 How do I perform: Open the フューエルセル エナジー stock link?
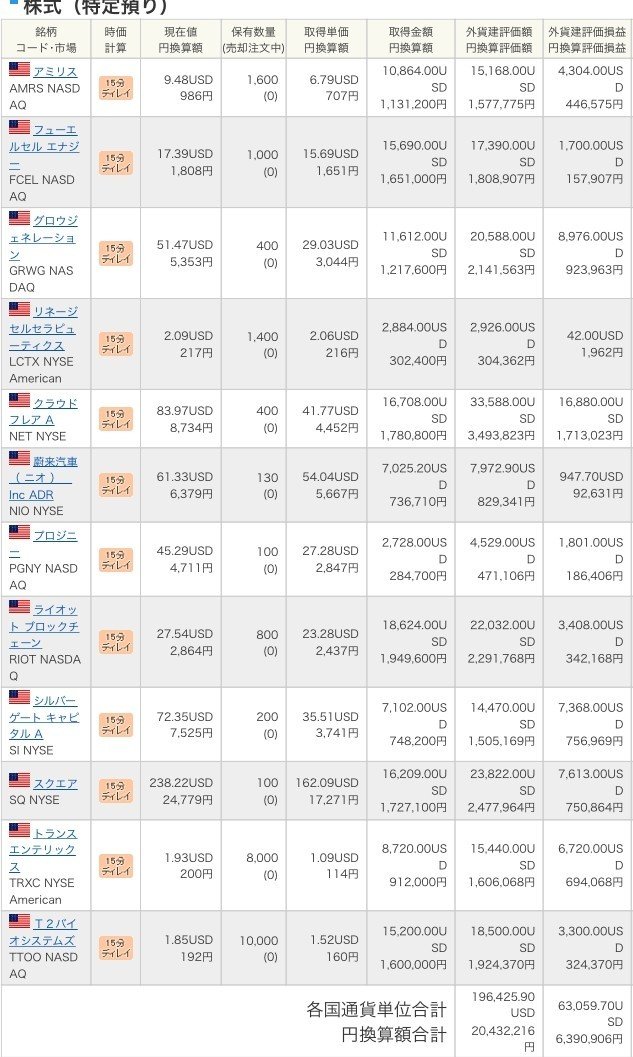pyautogui.click(x=55, y=147)
